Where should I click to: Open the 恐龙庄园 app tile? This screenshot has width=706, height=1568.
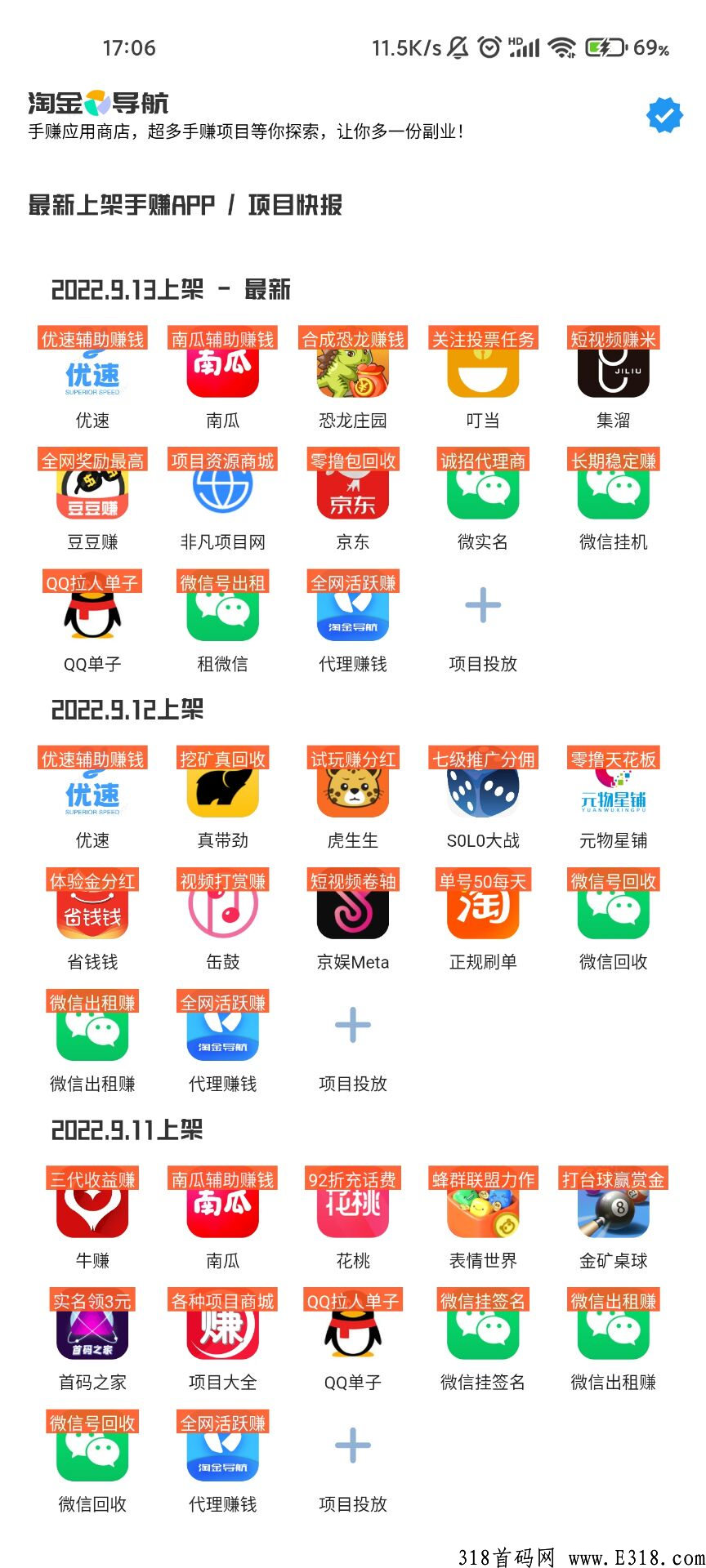(x=353, y=373)
